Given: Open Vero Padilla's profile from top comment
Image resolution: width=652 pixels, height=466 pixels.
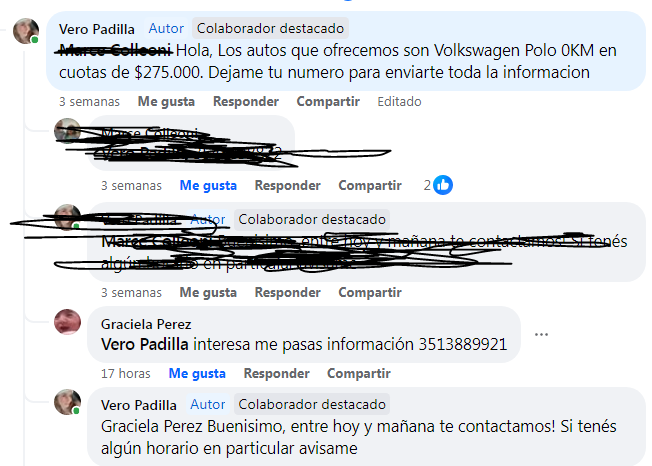Looking at the screenshot, I should pyautogui.click(x=98, y=29).
